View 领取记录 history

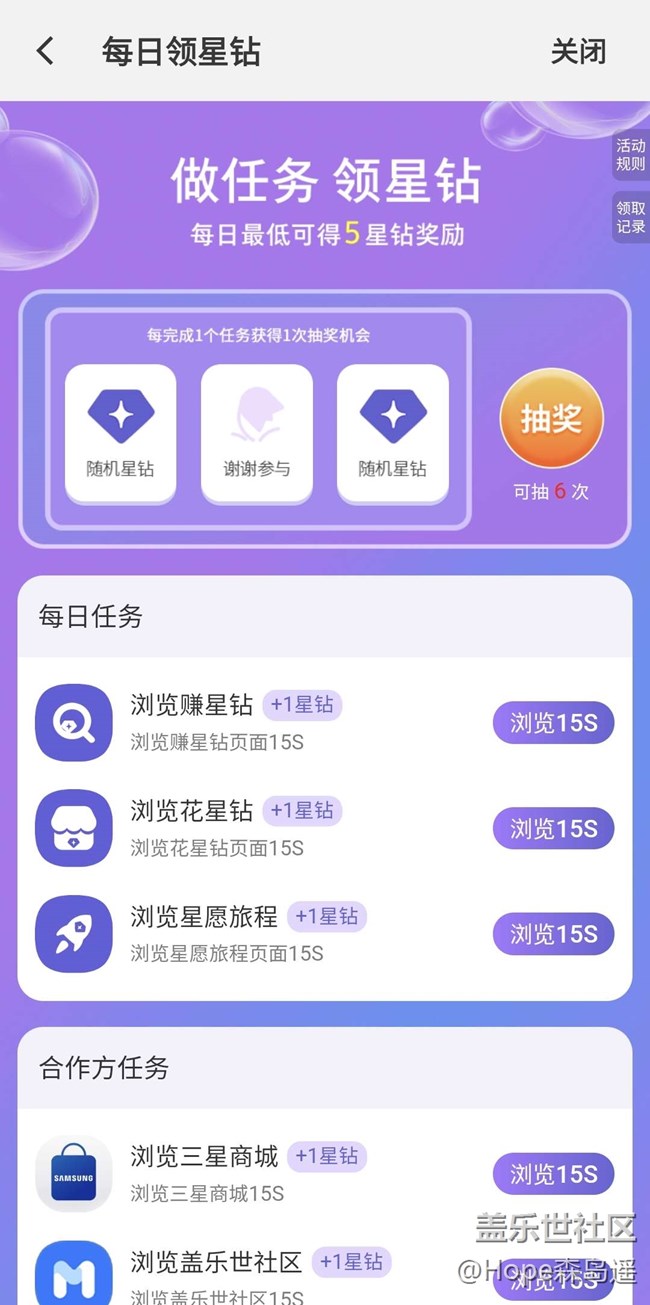[630, 218]
